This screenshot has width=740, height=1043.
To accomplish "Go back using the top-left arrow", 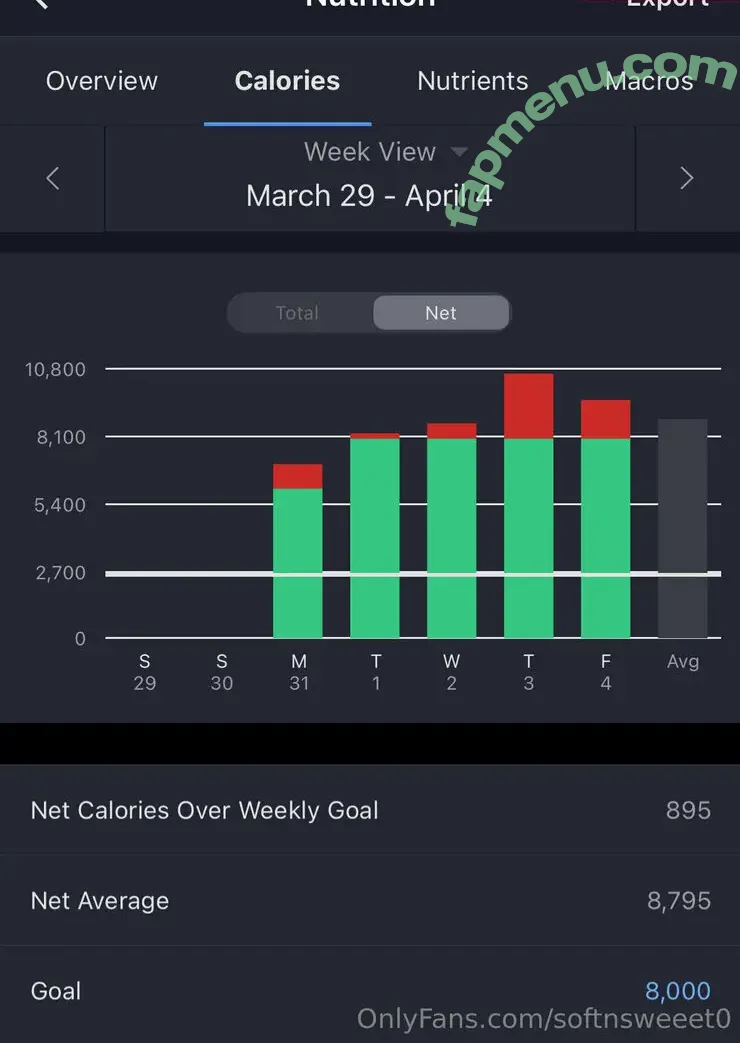I will pos(40,4).
